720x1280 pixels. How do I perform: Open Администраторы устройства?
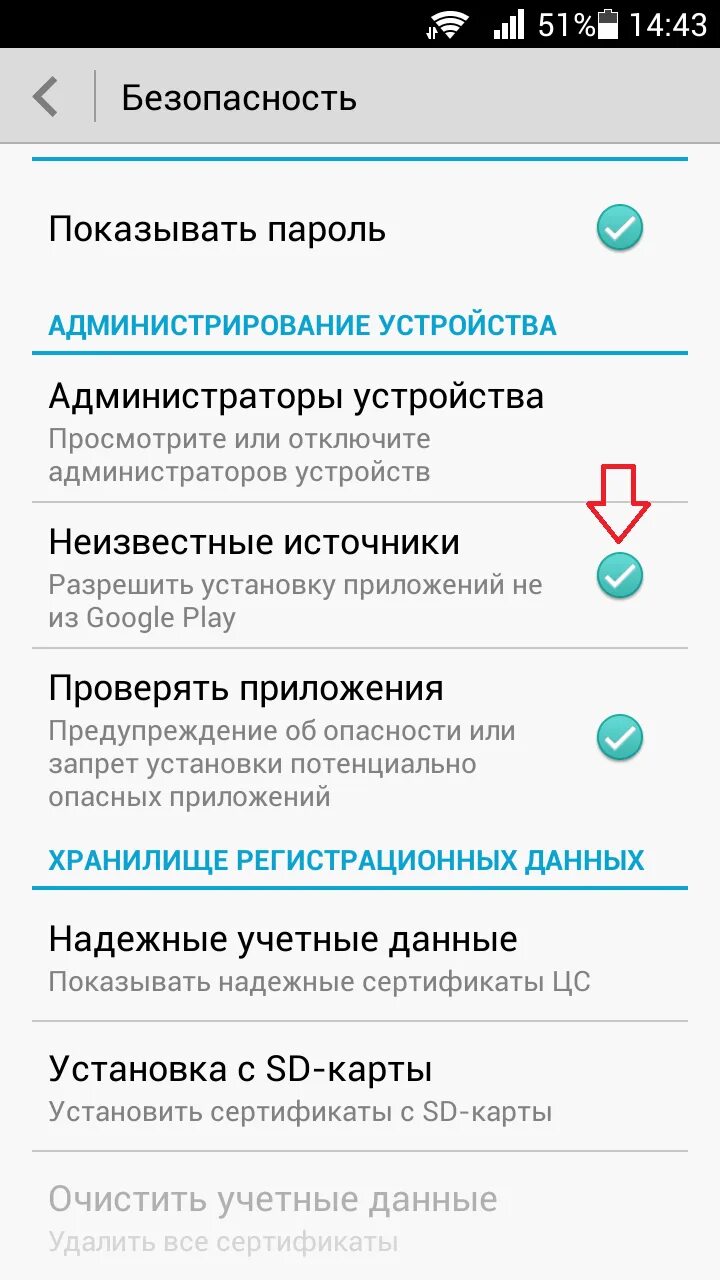tap(360, 429)
